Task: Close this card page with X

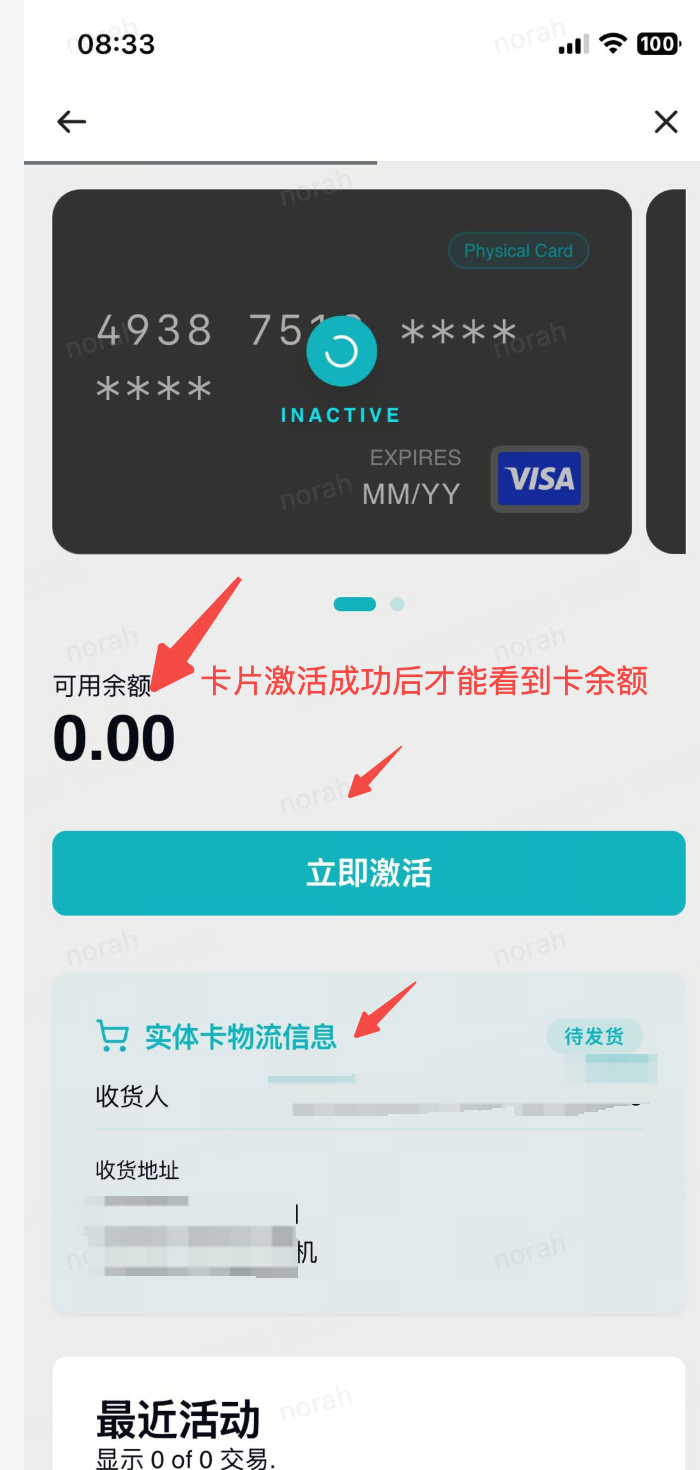Action: click(665, 122)
